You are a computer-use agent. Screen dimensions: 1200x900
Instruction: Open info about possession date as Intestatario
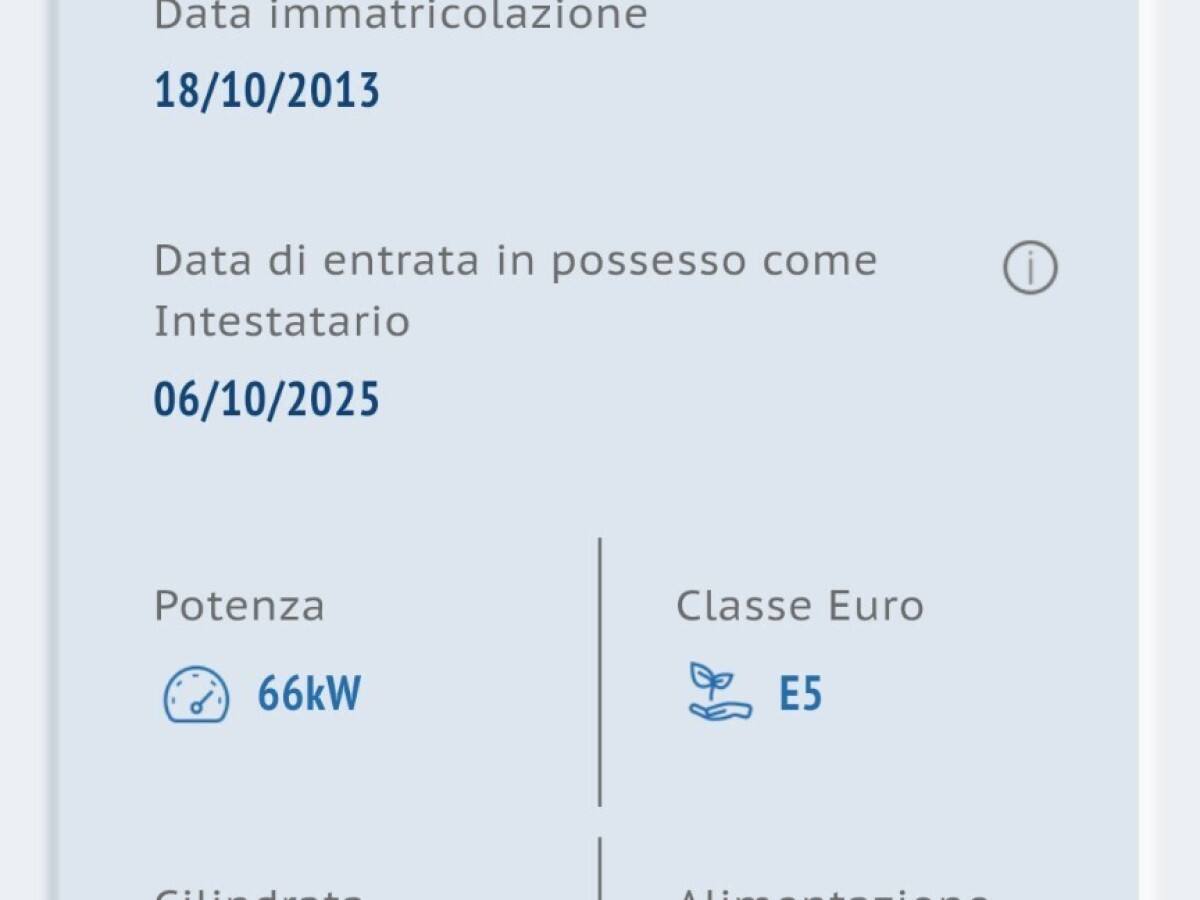click(1030, 268)
